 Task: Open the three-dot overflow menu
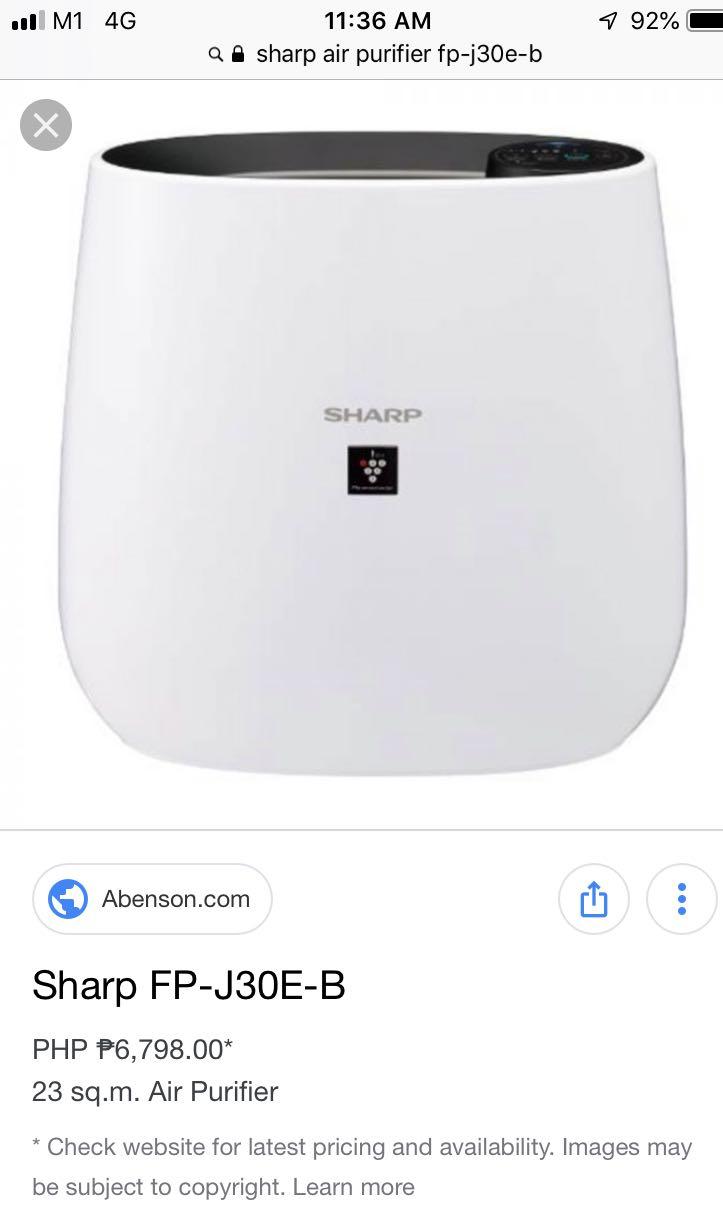[x=681, y=899]
